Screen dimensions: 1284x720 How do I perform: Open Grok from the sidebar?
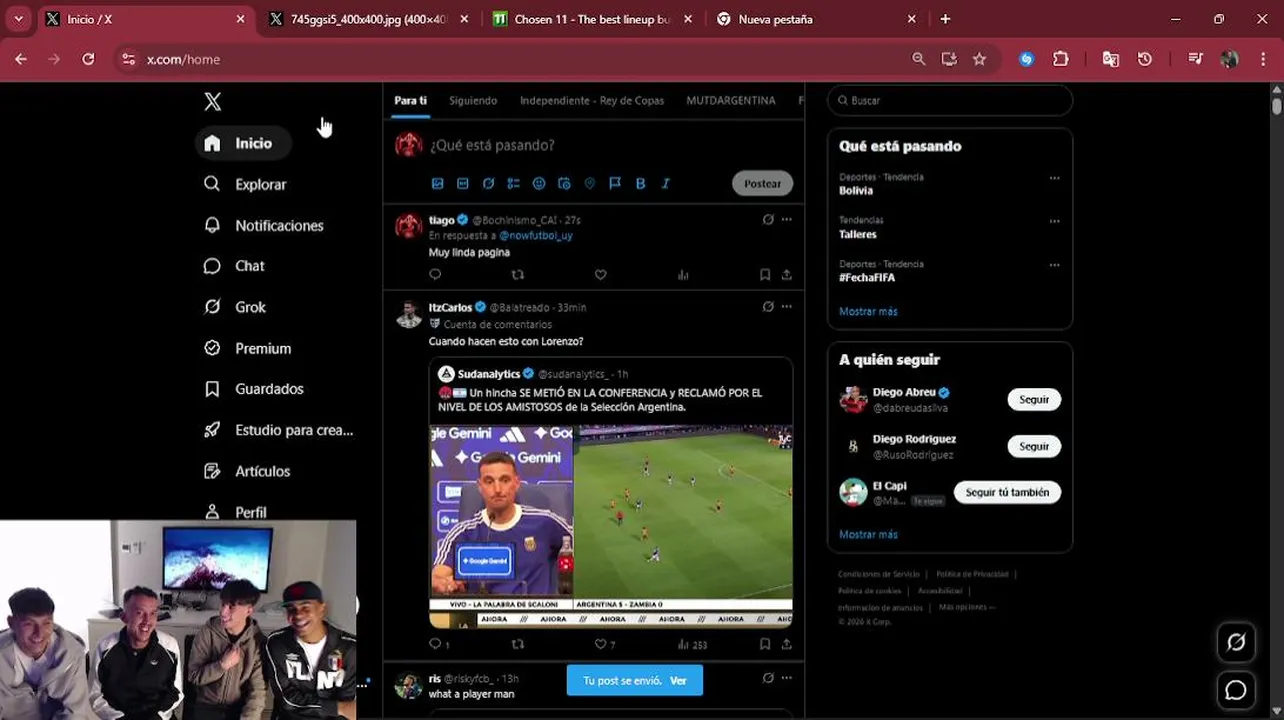[250, 307]
